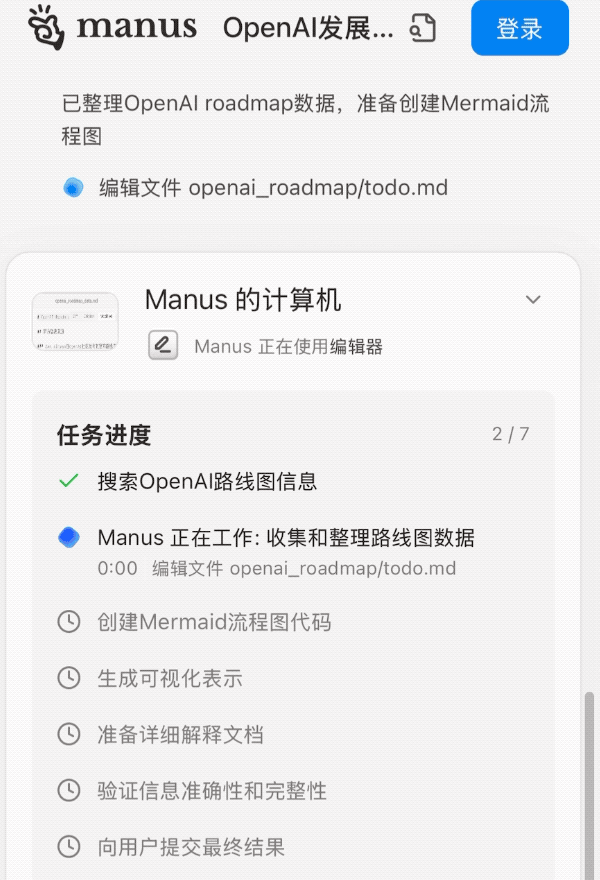This screenshot has height=880, width=600.
Task: Open 编辑文件 openai_roadmap/todo.md step
Action: [x=273, y=187]
